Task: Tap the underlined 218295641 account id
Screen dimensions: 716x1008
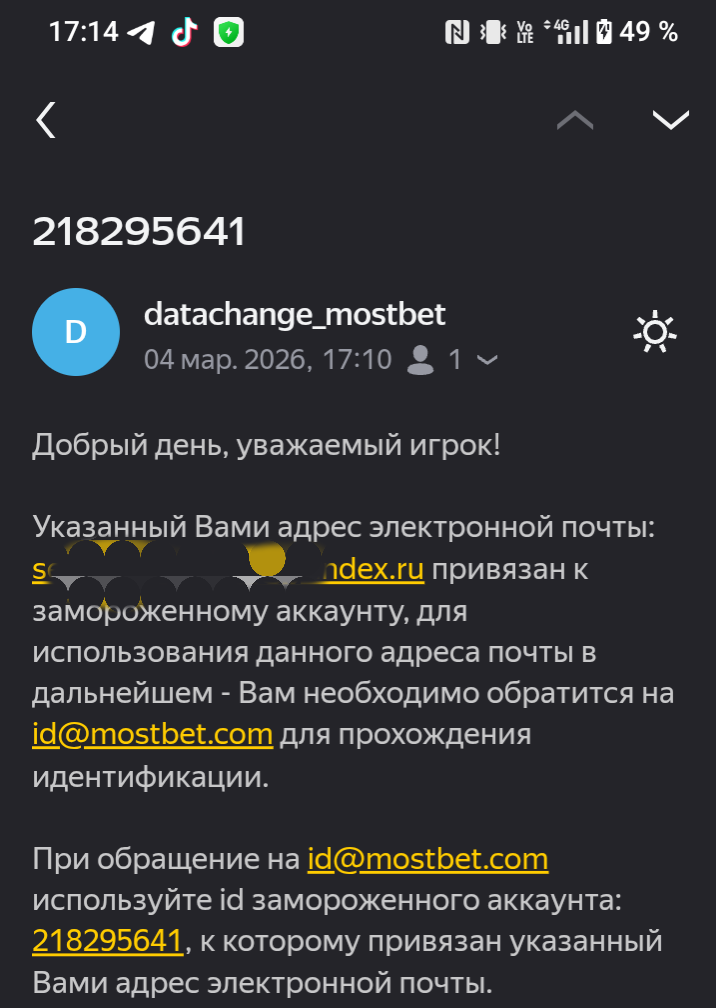Action: click(108, 941)
